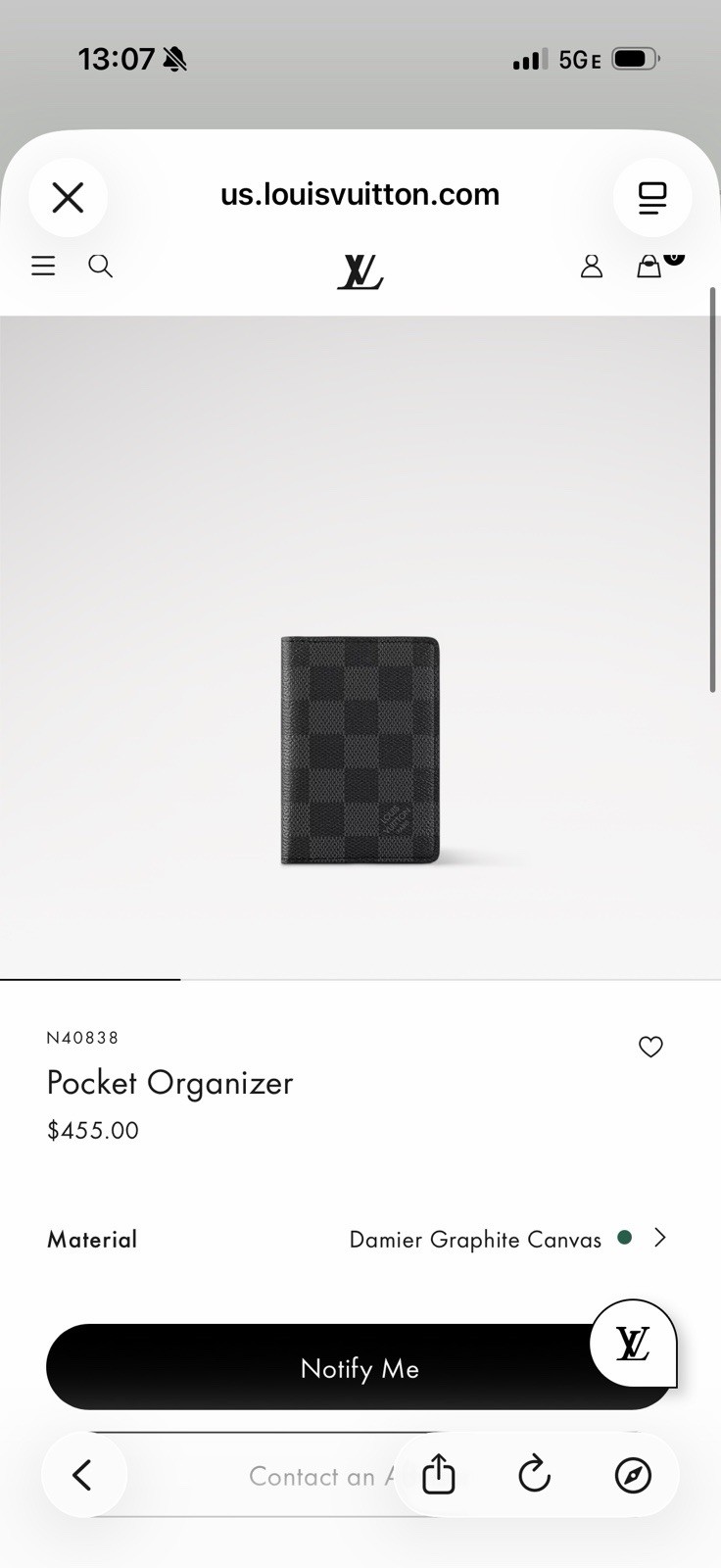The height and width of the screenshot is (1568, 721).
Task: Open page in Safari compass icon
Action: click(x=633, y=1475)
